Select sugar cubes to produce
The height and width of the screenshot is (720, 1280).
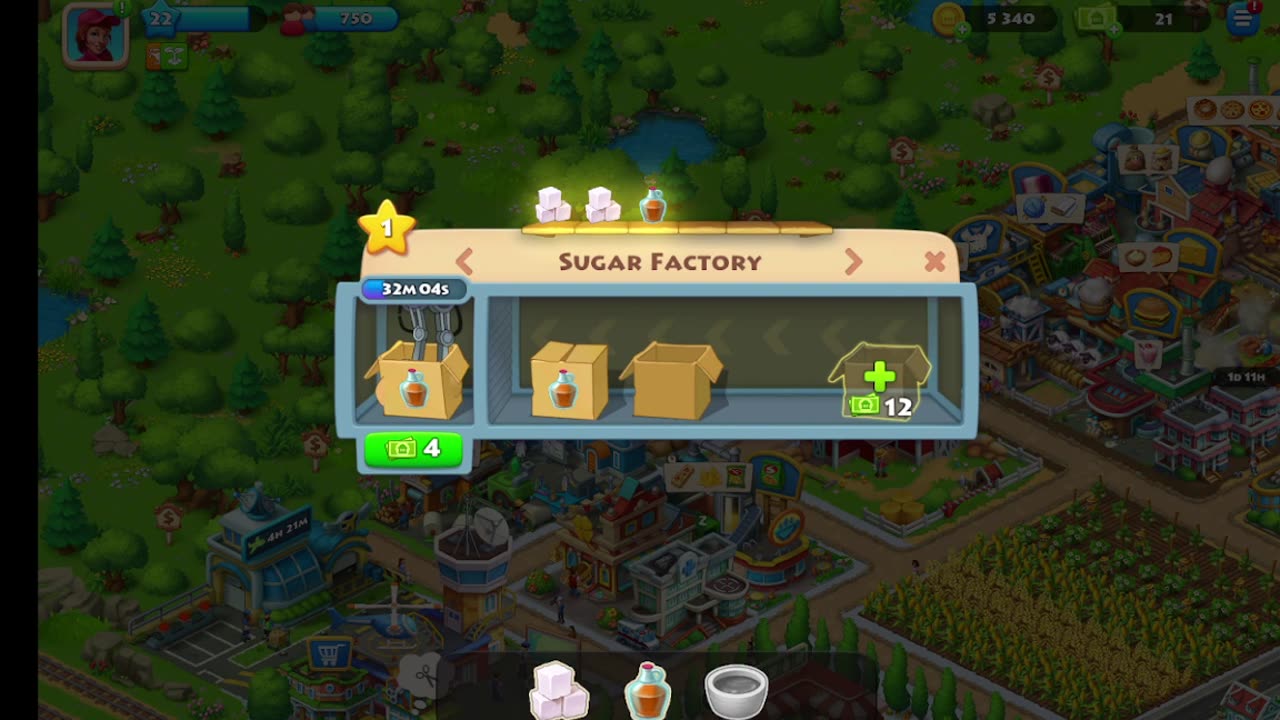(x=557, y=691)
